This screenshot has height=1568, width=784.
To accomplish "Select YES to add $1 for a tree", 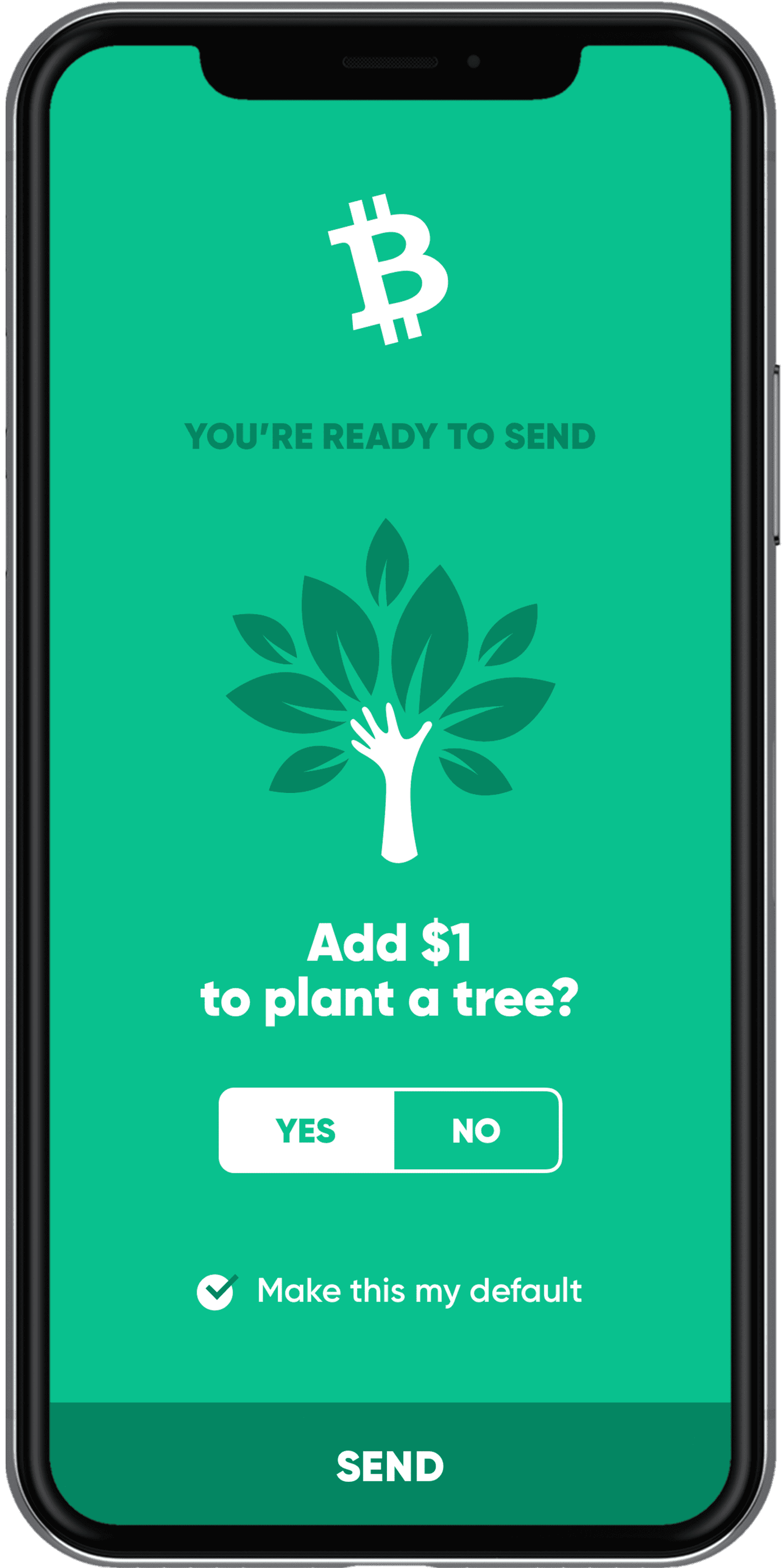I will pyautogui.click(x=306, y=1130).
